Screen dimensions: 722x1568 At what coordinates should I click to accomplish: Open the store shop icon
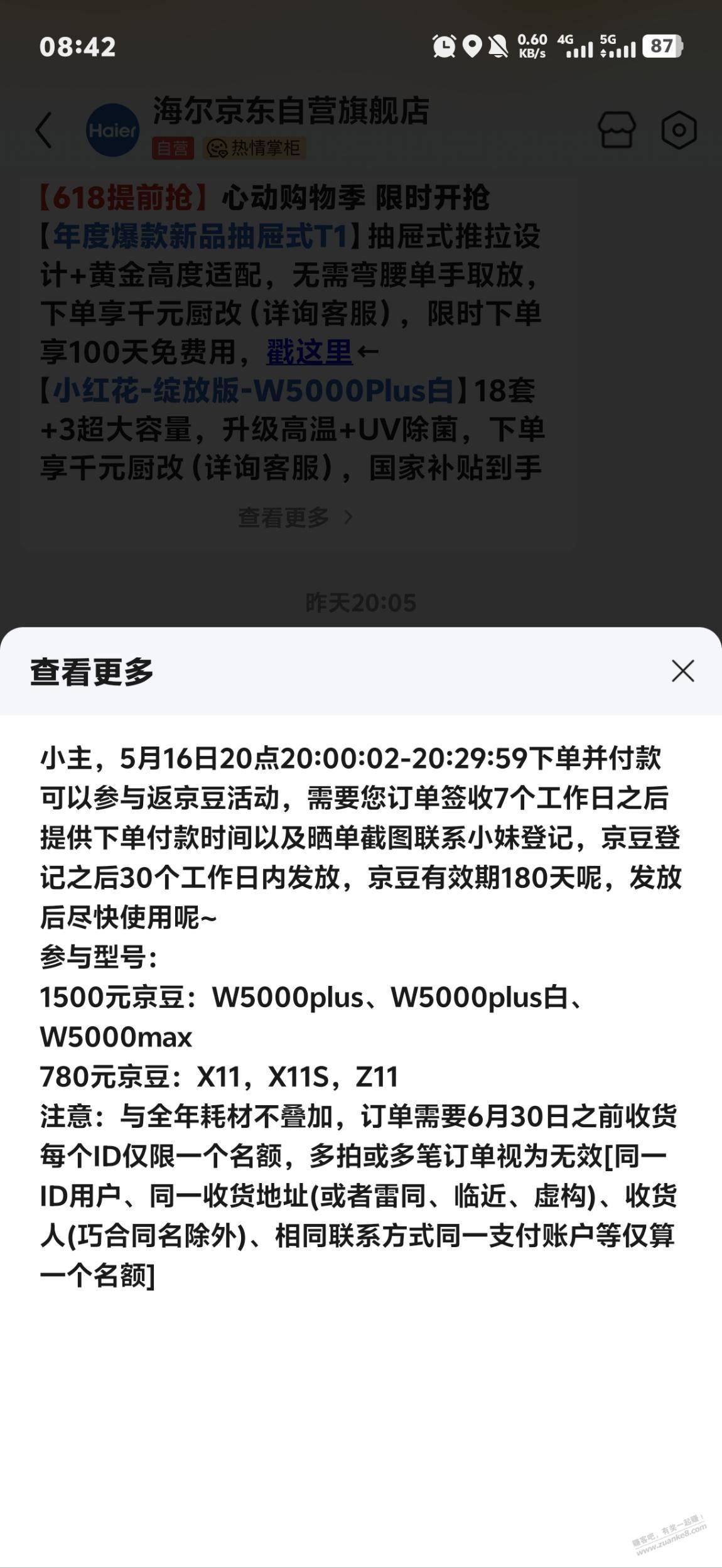(617, 130)
